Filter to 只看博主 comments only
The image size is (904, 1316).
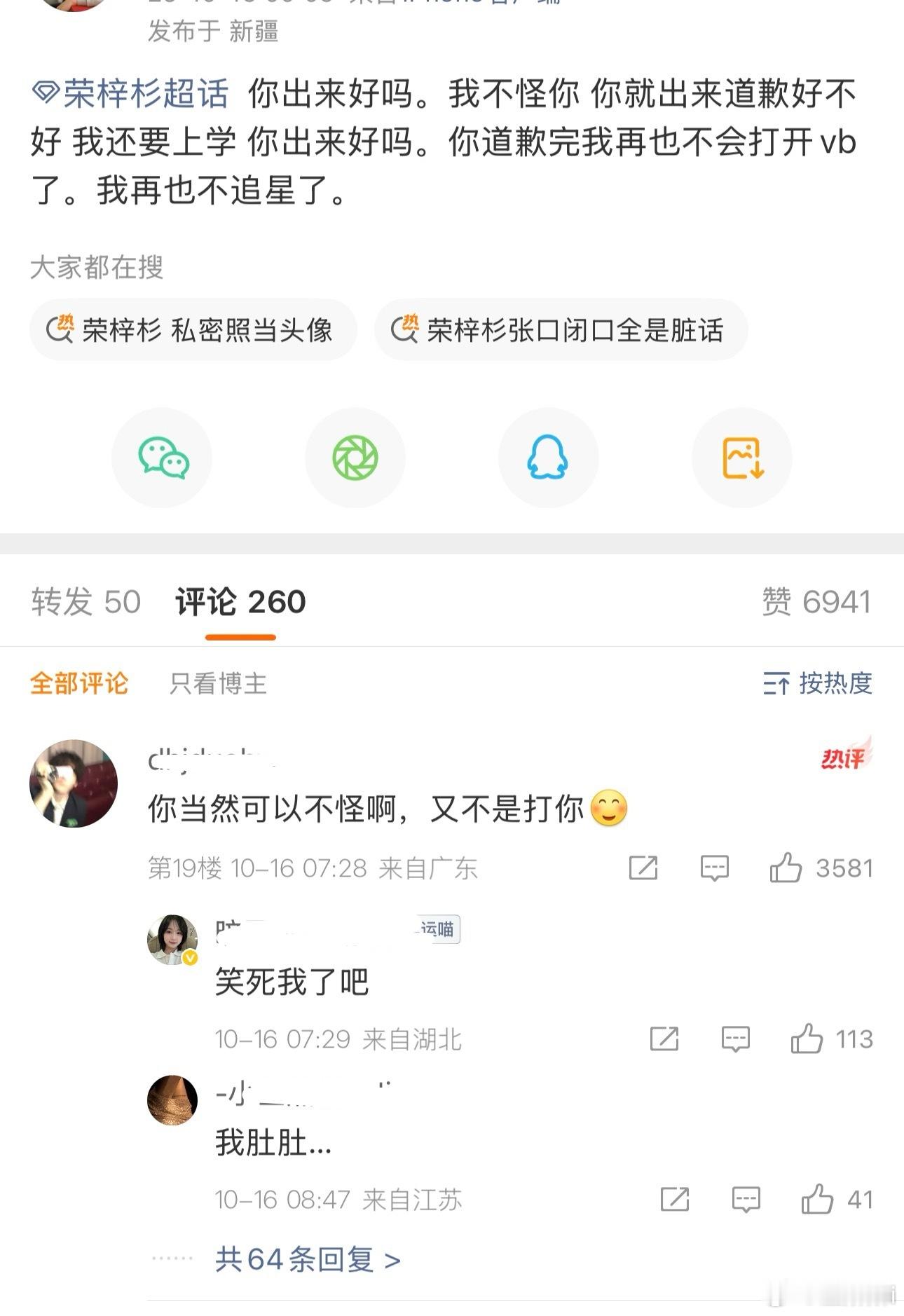[218, 683]
